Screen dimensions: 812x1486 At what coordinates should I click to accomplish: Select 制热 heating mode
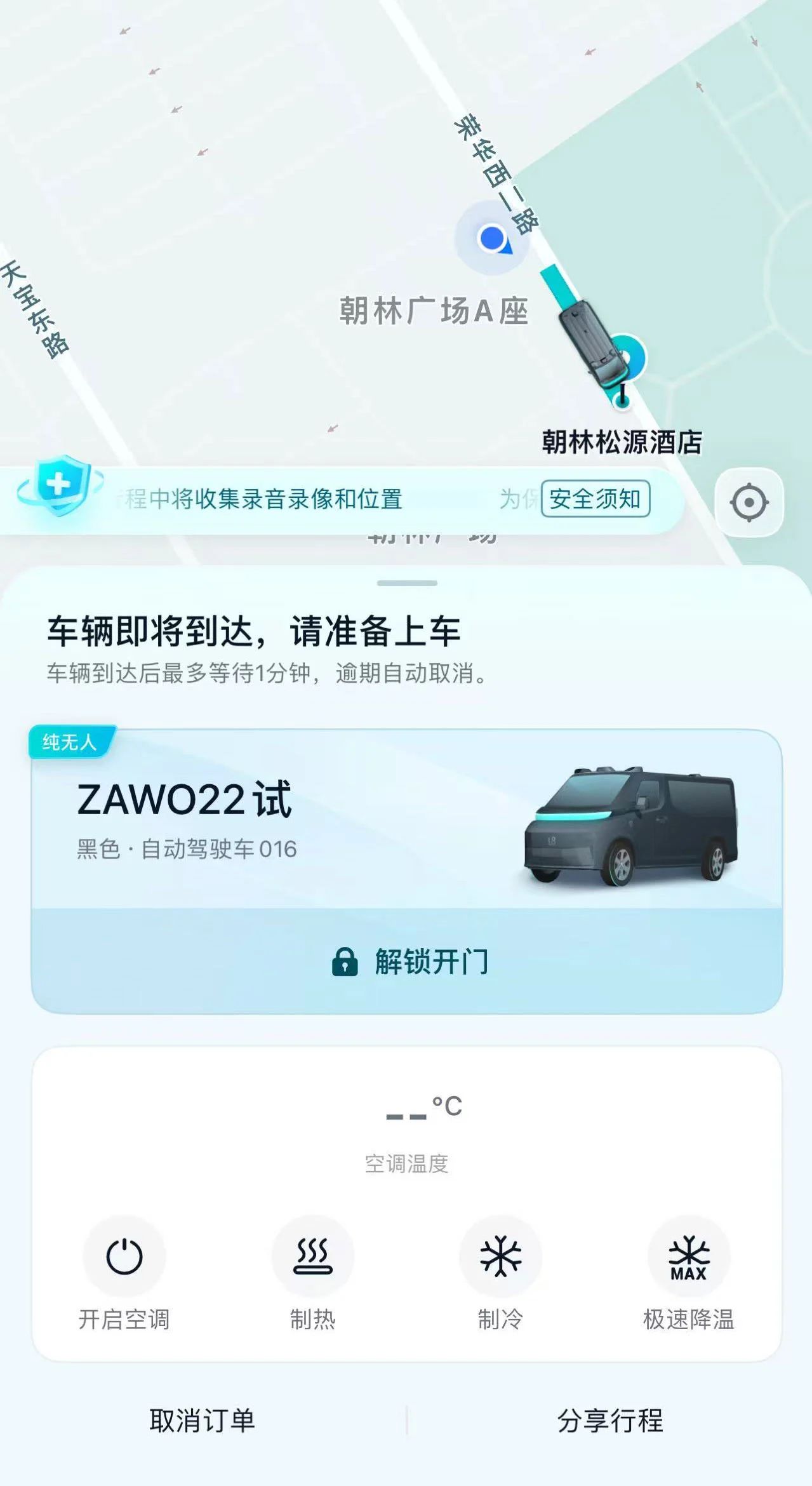tap(312, 1256)
